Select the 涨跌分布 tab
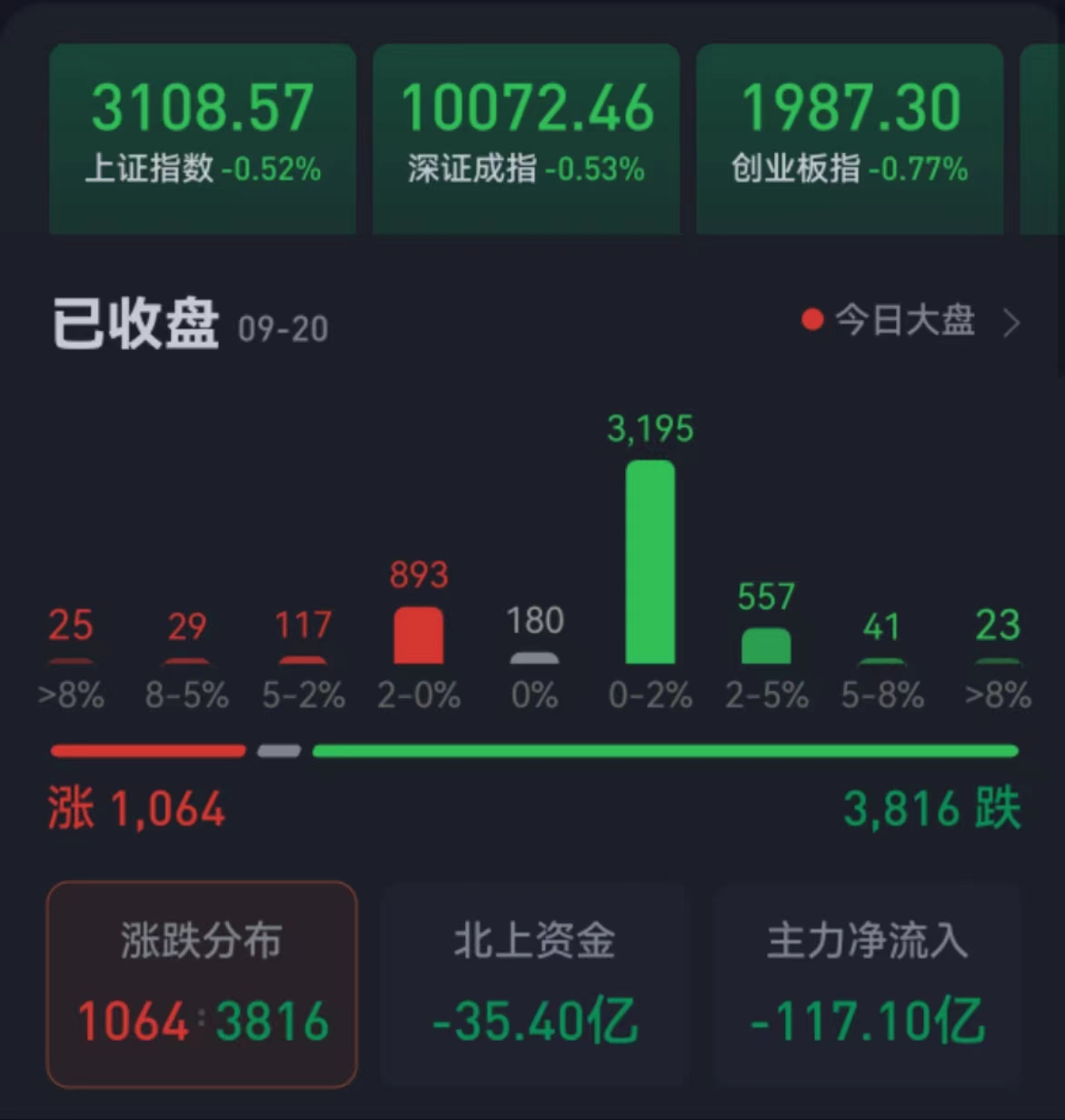This screenshot has height=1120, width=1065. point(202,984)
